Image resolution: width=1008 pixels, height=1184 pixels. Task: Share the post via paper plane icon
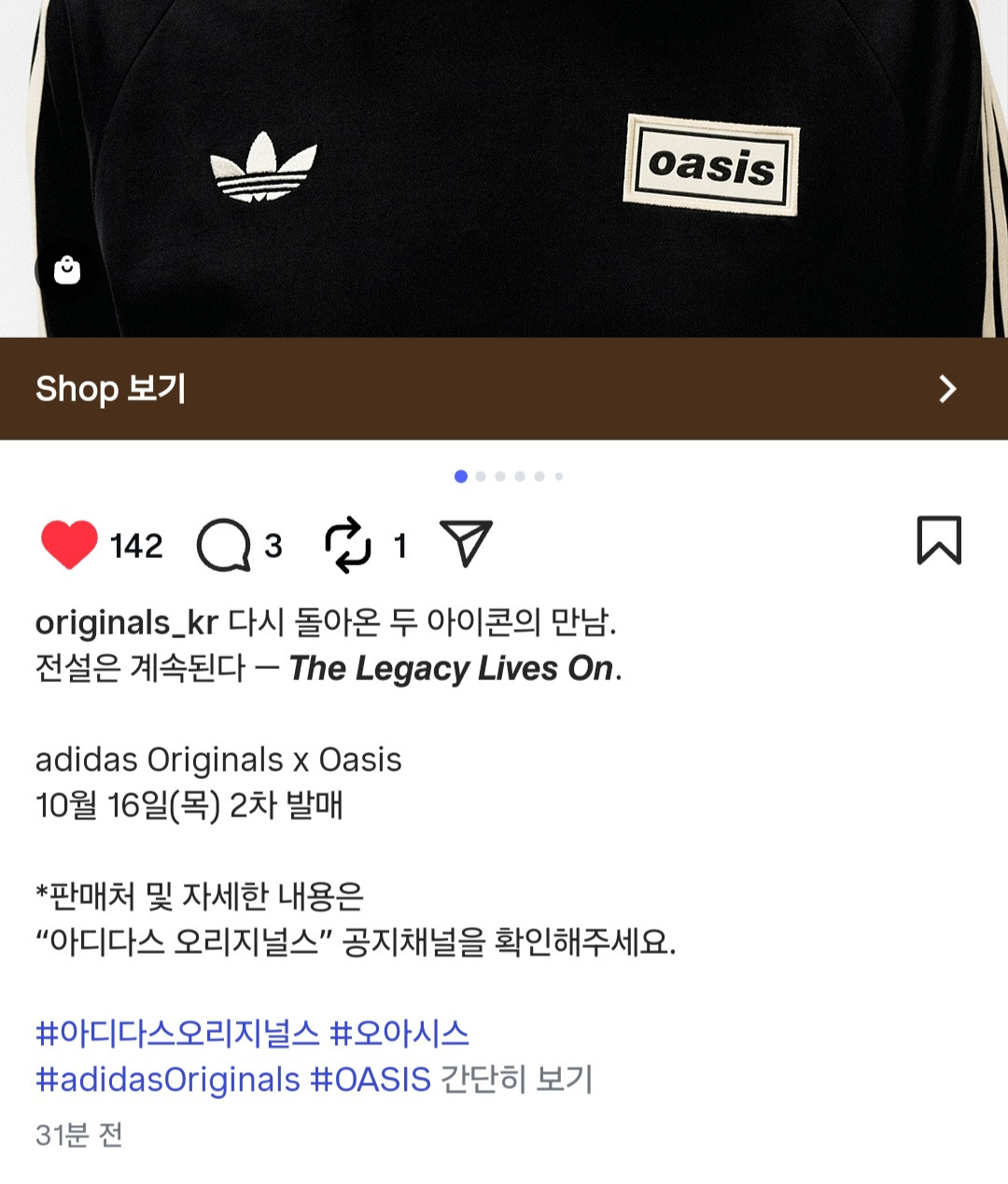click(x=465, y=544)
